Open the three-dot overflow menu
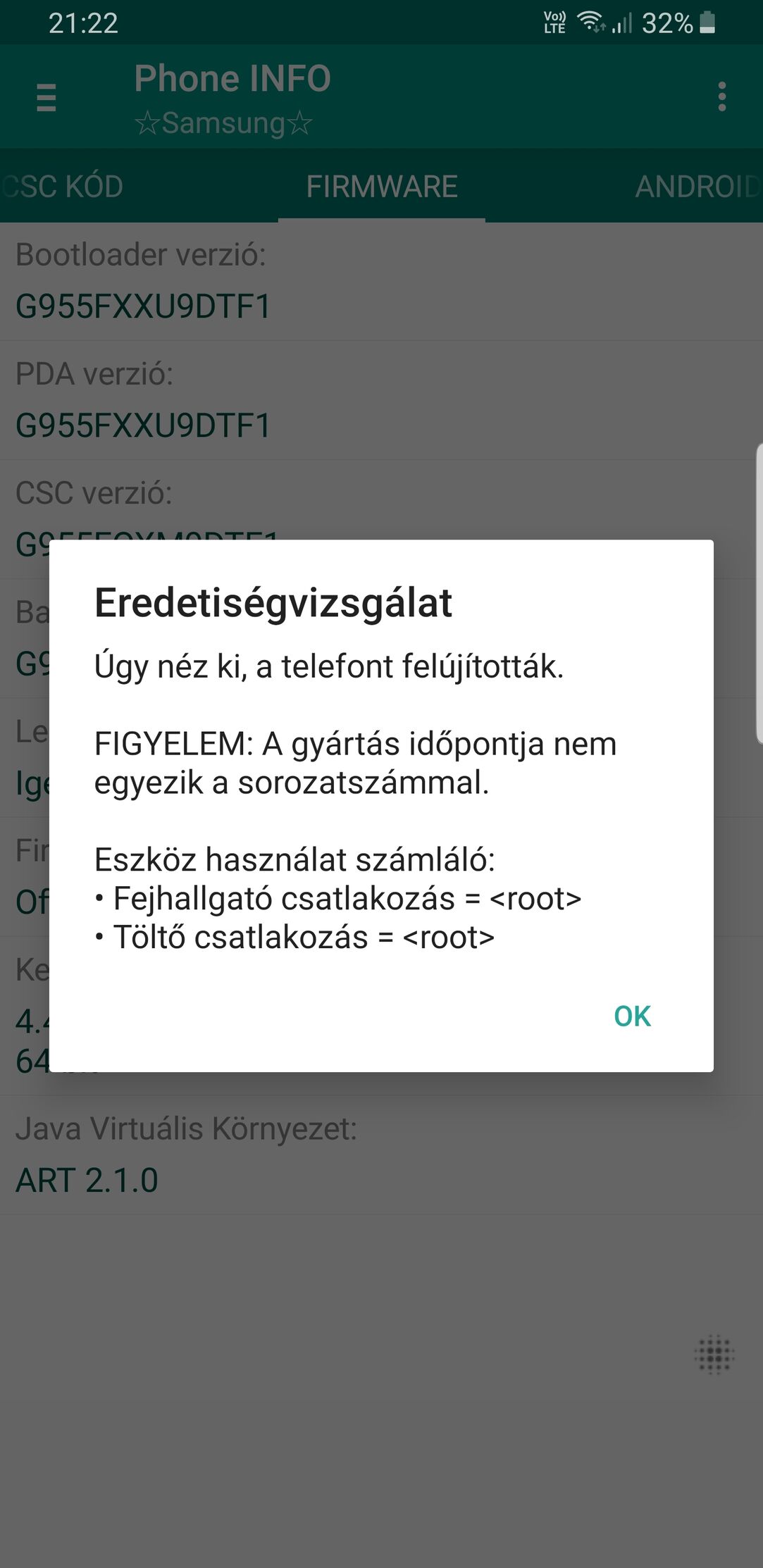 coord(721,97)
